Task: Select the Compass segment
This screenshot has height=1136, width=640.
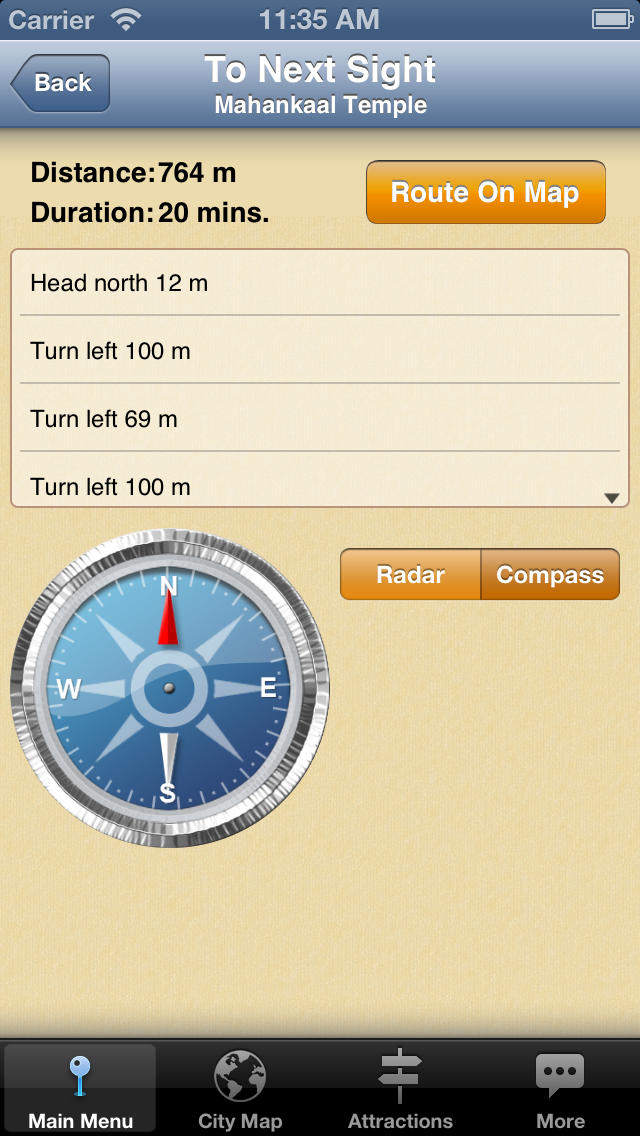Action: point(550,575)
